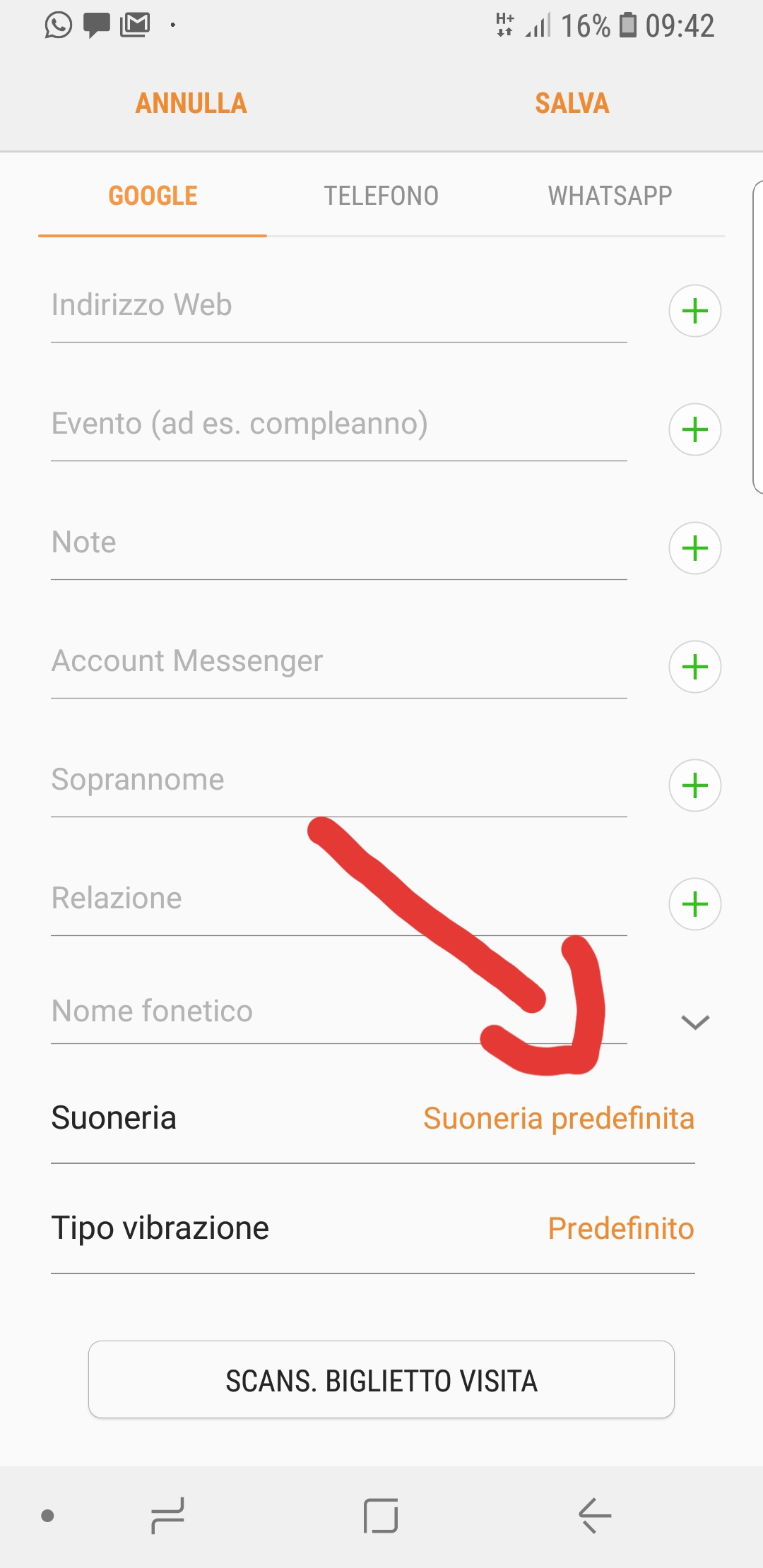Add an Indirizzo Web field

694,311
